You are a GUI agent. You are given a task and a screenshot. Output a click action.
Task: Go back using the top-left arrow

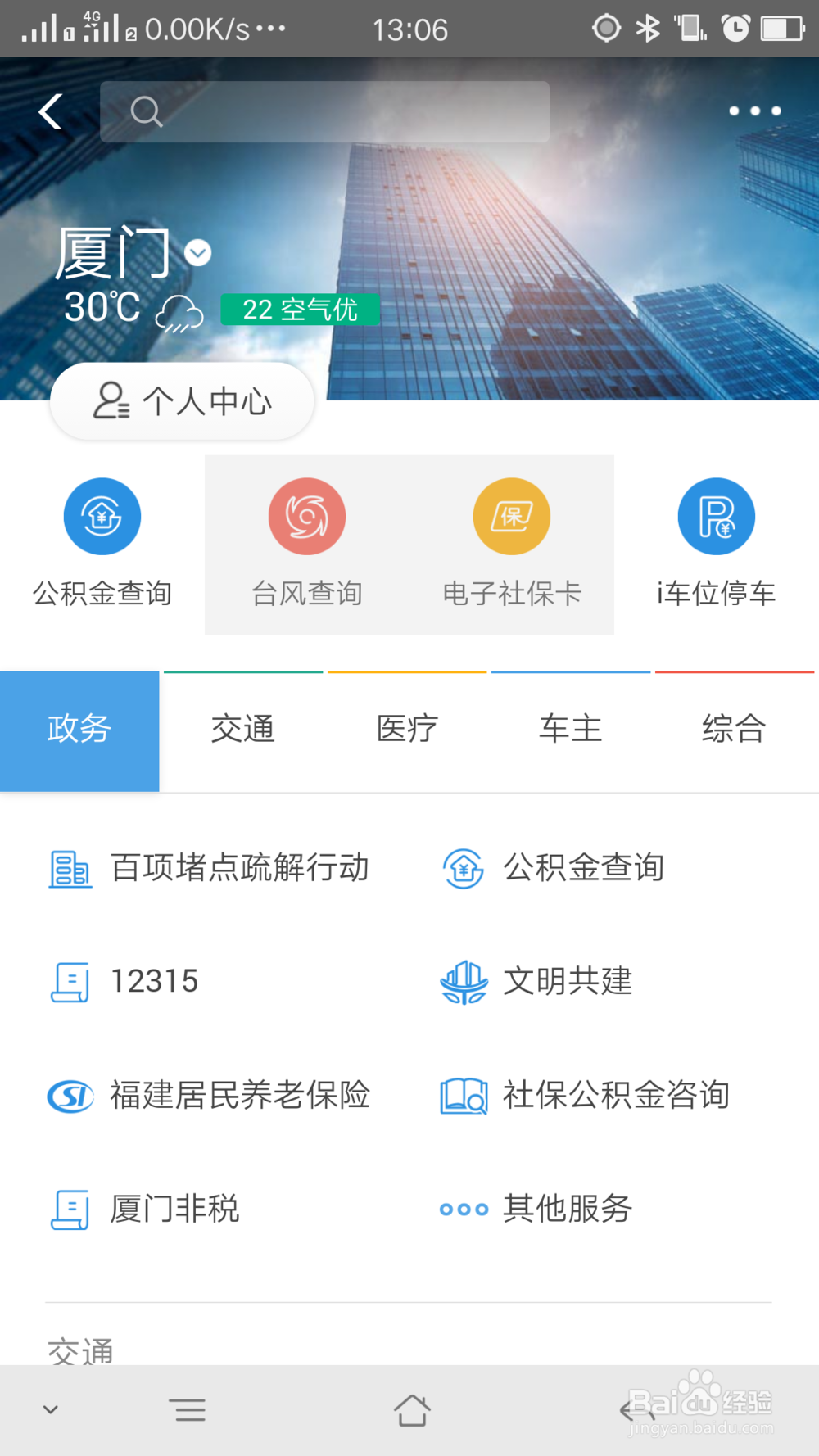pos(51,111)
